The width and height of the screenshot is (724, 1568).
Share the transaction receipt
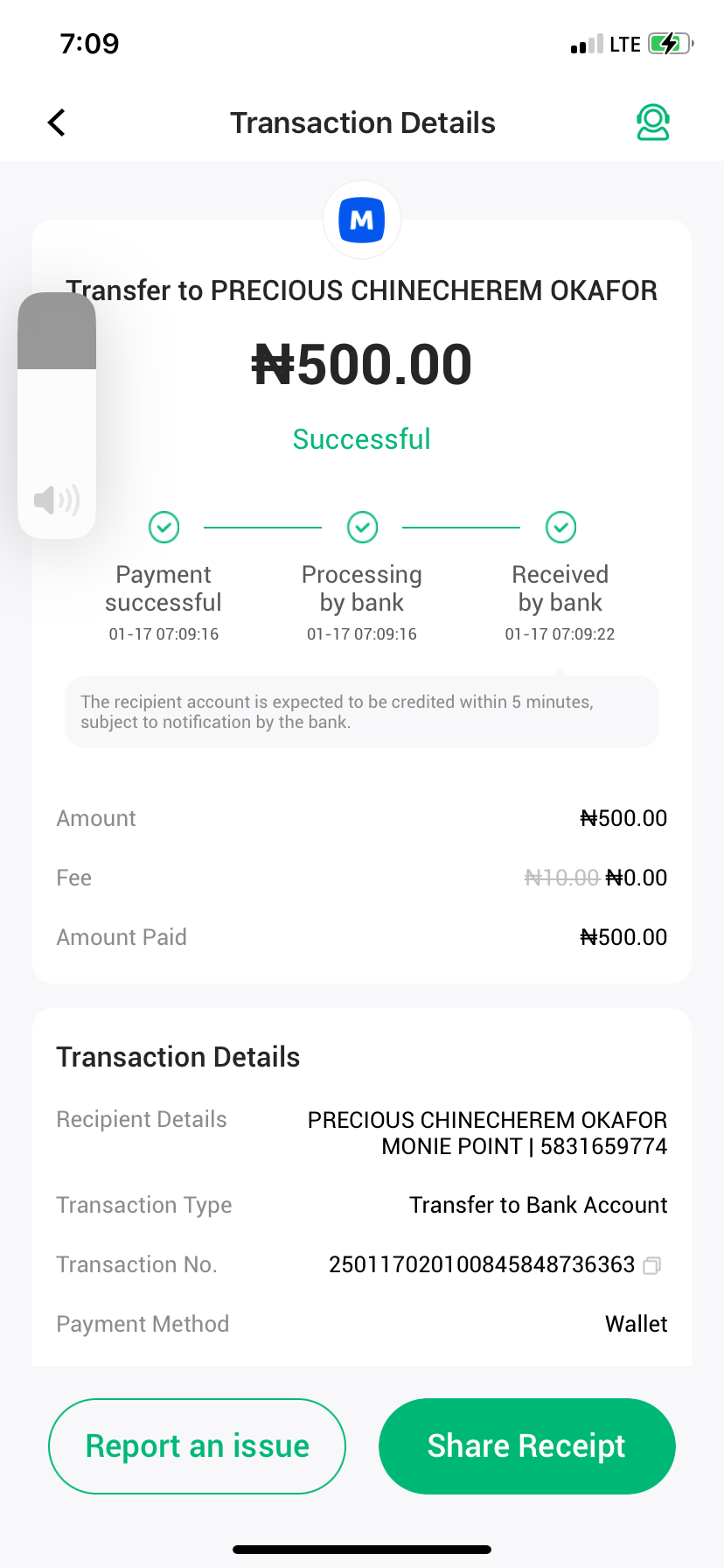[526, 1446]
